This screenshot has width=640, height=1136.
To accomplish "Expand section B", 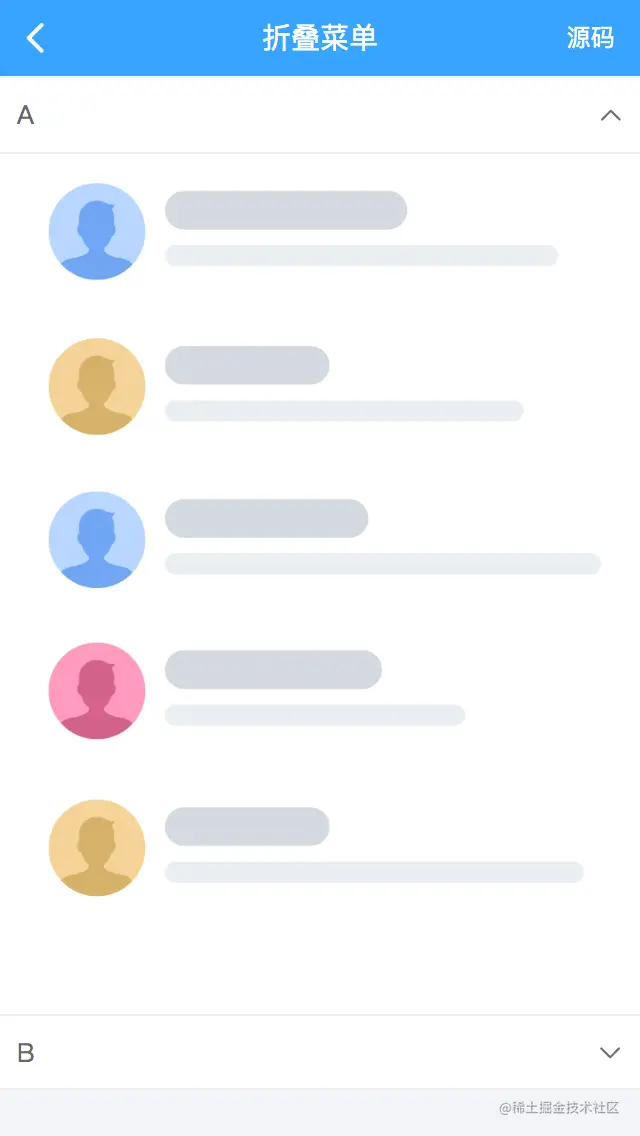I will tap(610, 1052).
